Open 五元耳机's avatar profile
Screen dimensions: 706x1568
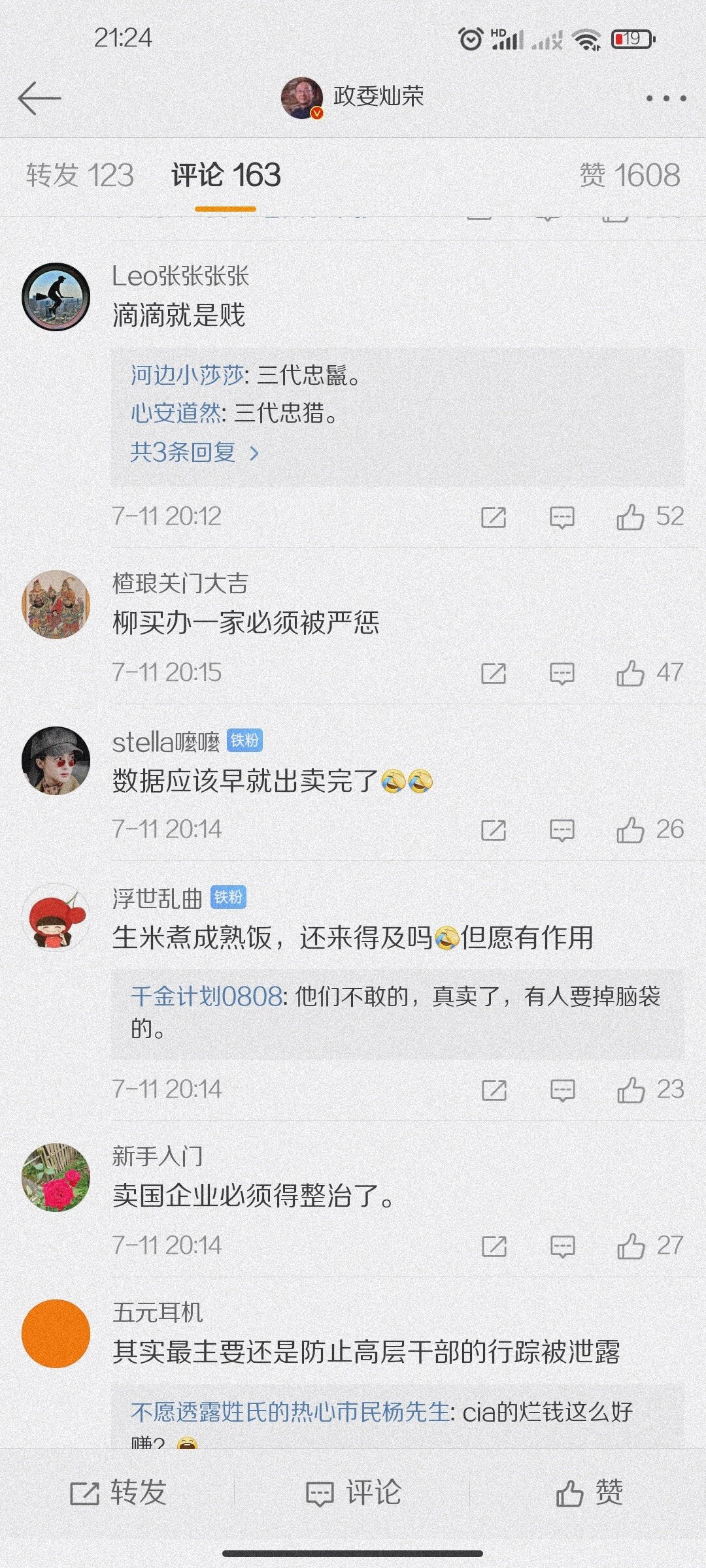pyautogui.click(x=56, y=1333)
